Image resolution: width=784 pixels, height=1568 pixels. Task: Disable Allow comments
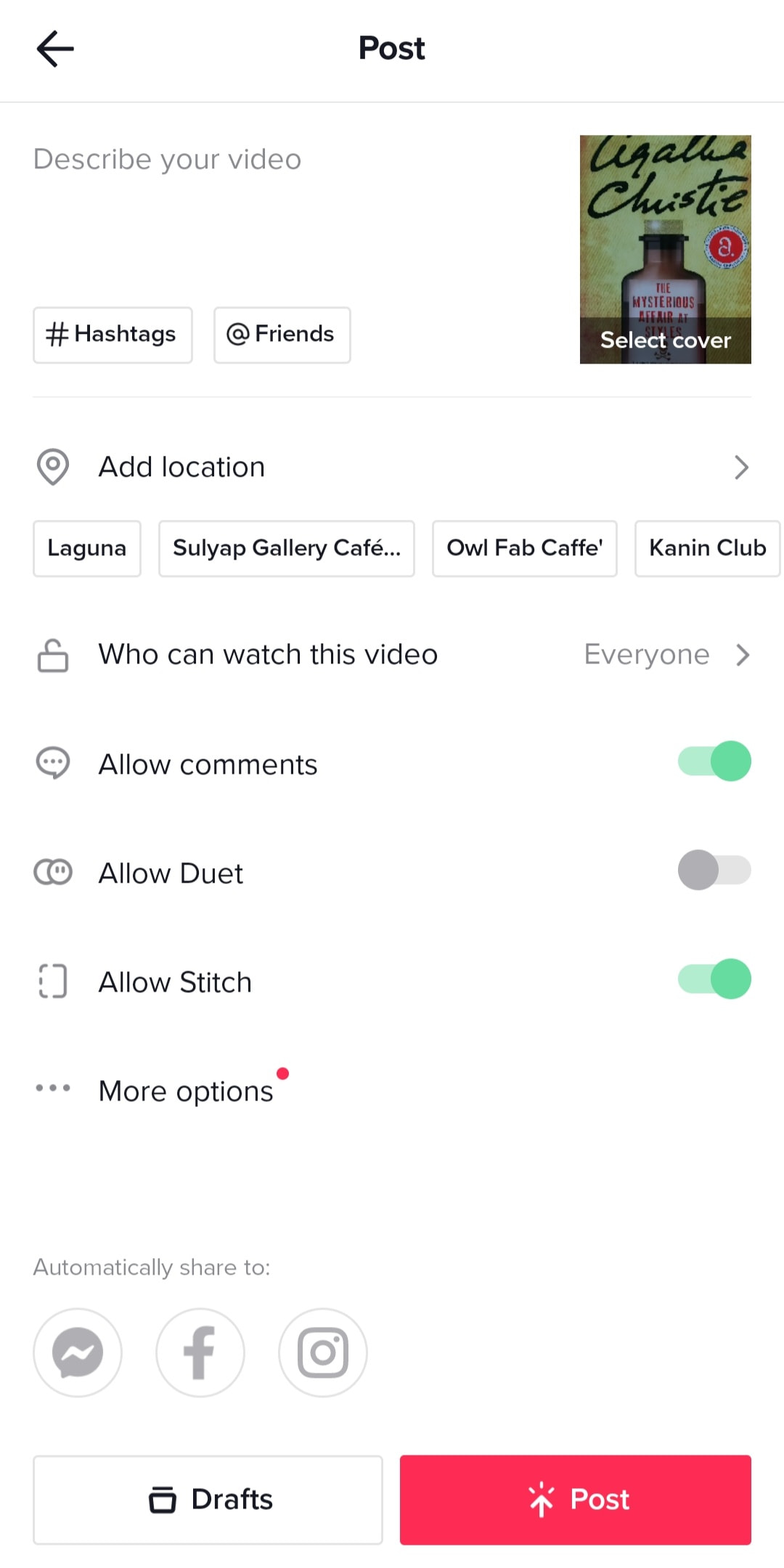[714, 761]
